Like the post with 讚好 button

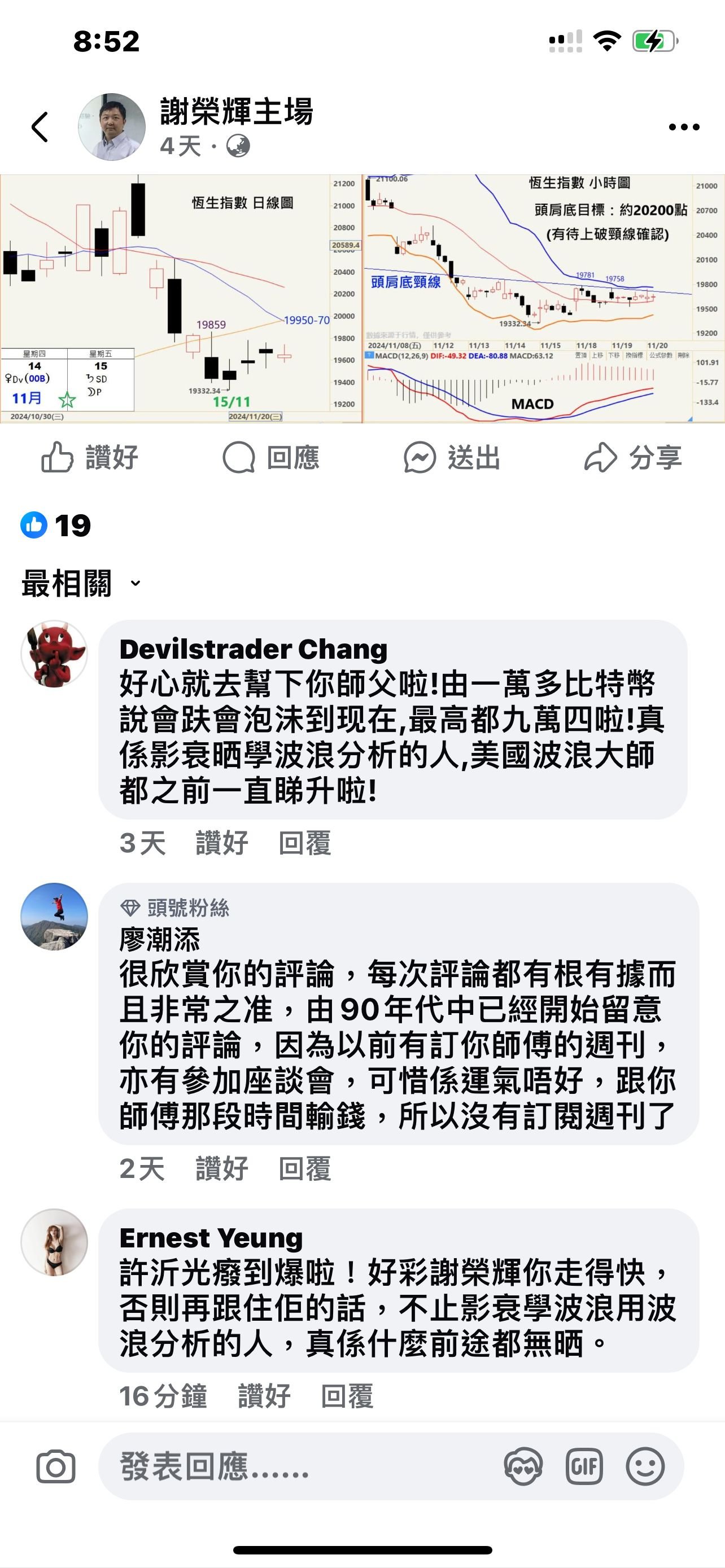click(90, 458)
